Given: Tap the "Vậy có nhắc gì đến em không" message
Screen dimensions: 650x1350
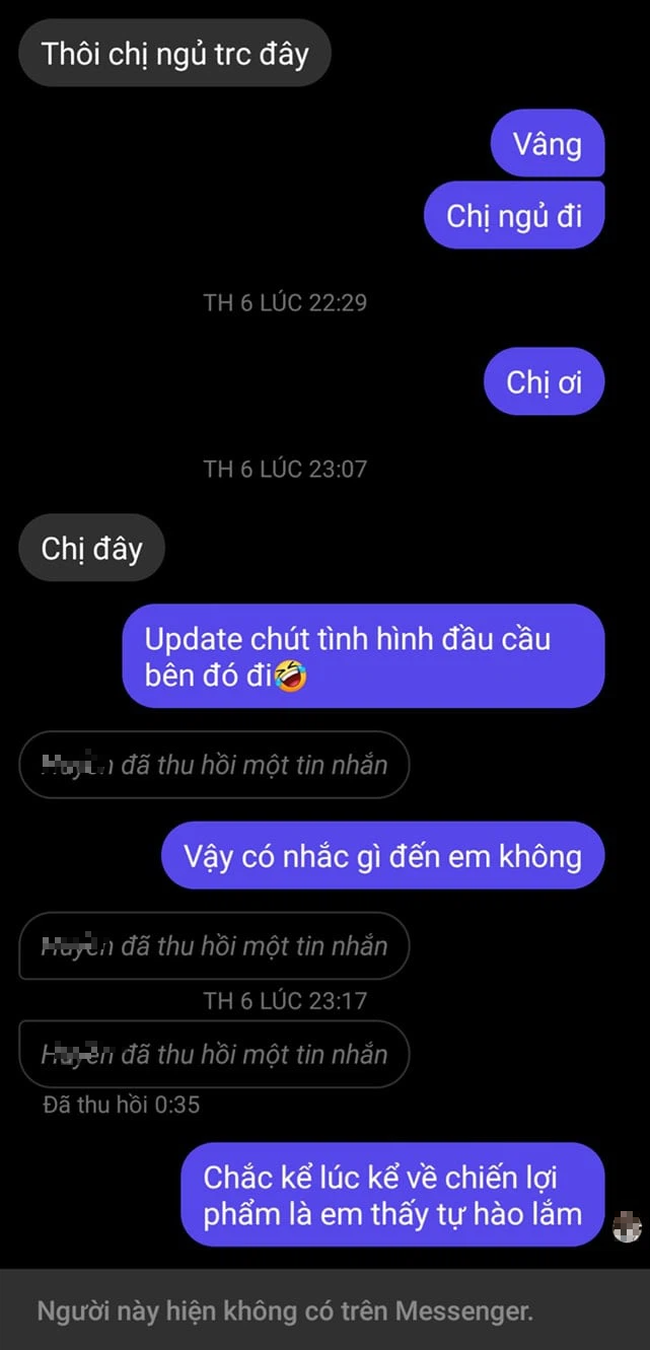Looking at the screenshot, I should (383, 856).
